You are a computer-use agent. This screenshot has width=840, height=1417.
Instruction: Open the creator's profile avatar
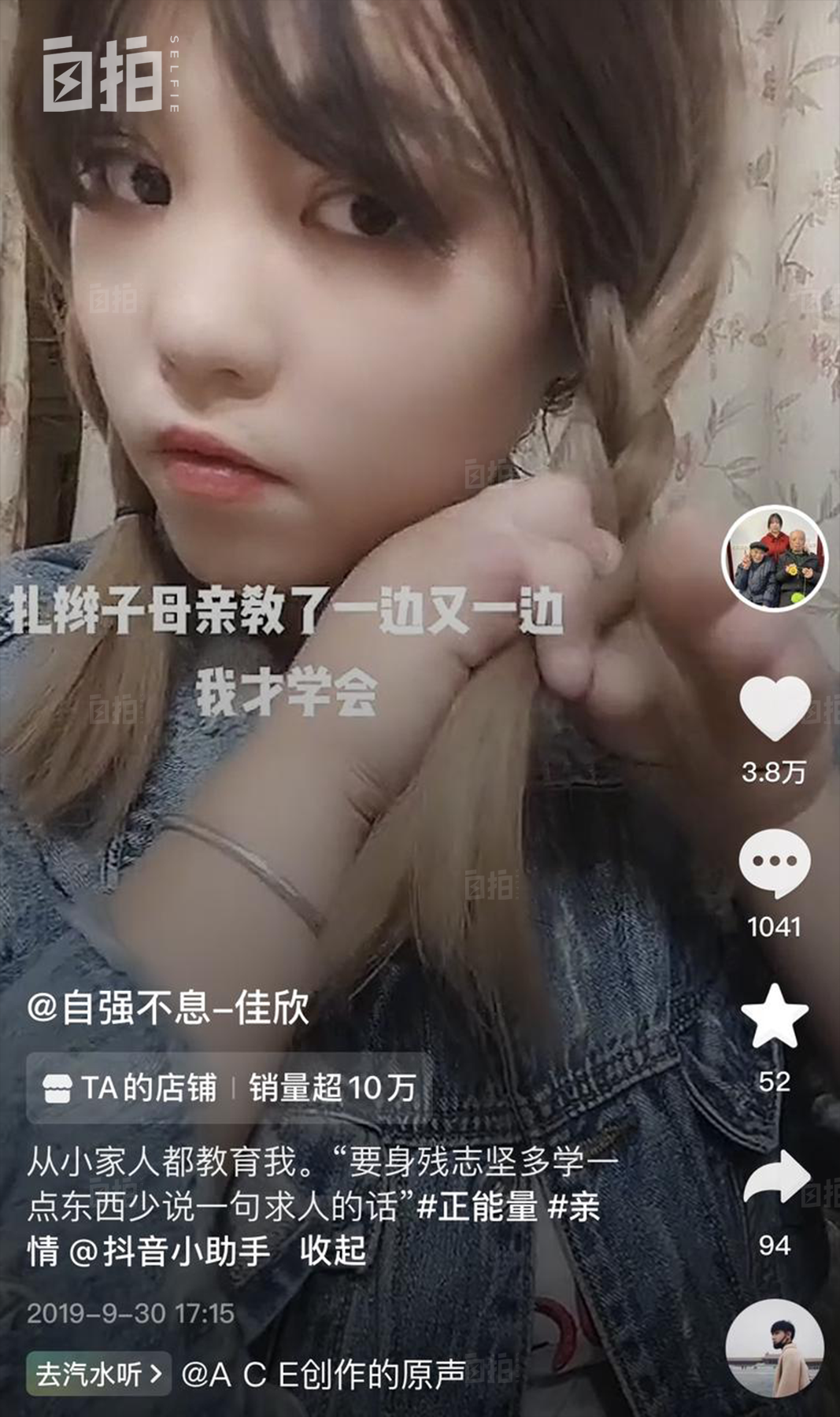pyautogui.click(x=775, y=558)
